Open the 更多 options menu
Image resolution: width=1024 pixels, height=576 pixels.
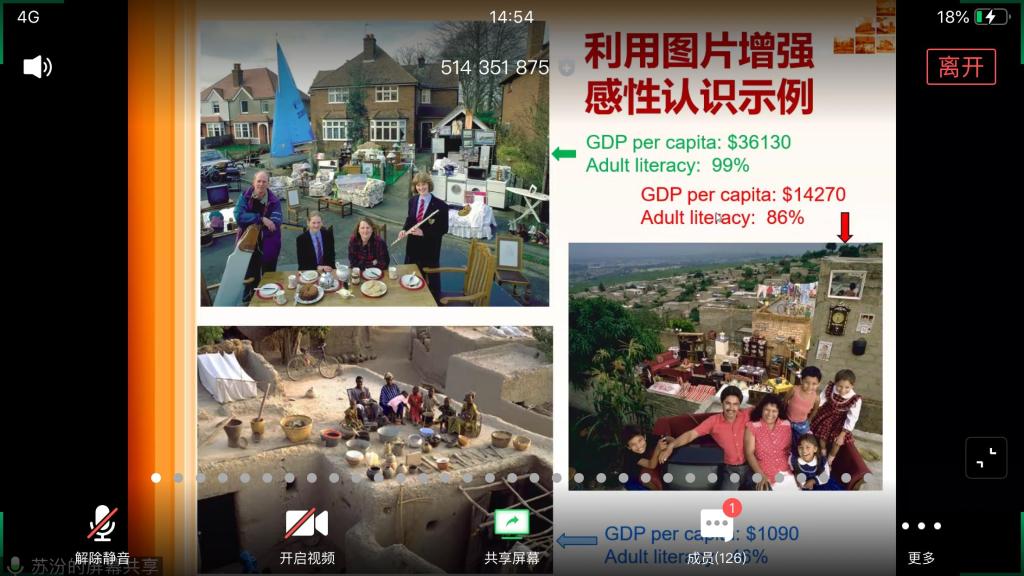click(921, 534)
